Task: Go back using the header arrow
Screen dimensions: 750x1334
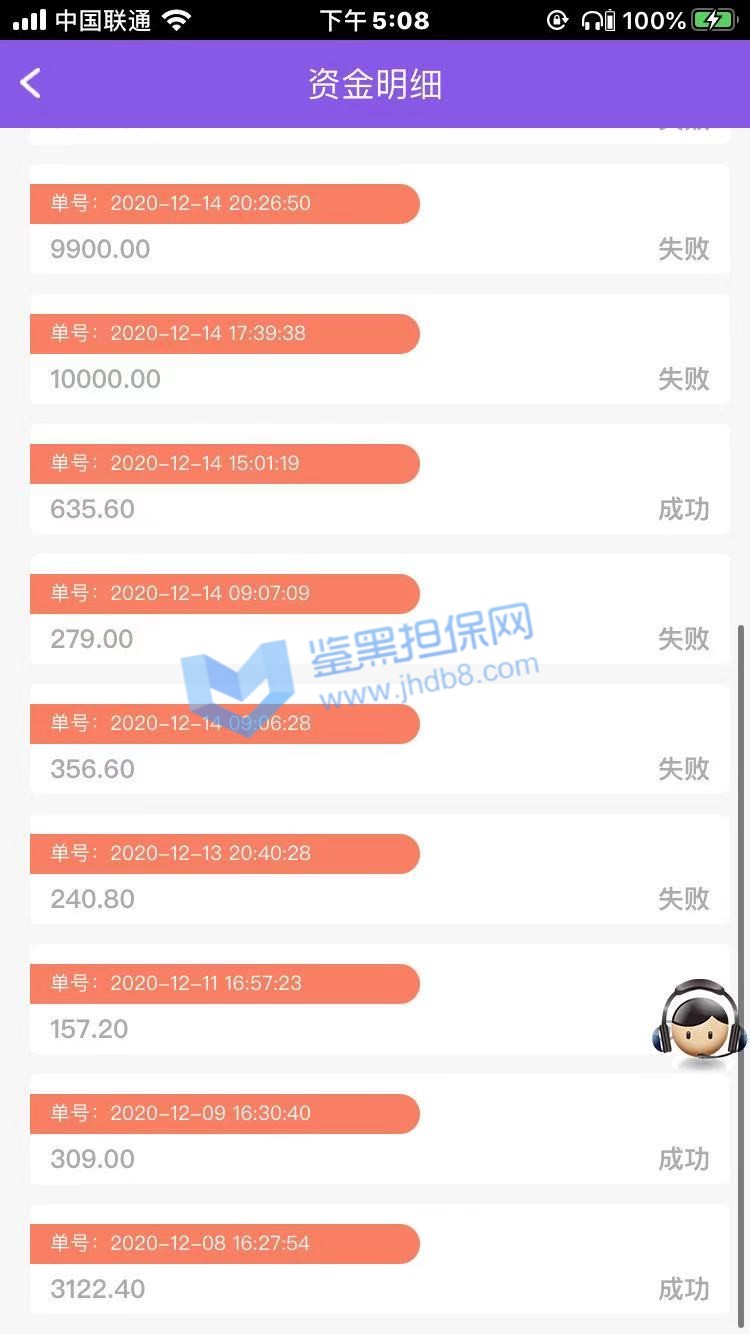Action: click(x=31, y=83)
